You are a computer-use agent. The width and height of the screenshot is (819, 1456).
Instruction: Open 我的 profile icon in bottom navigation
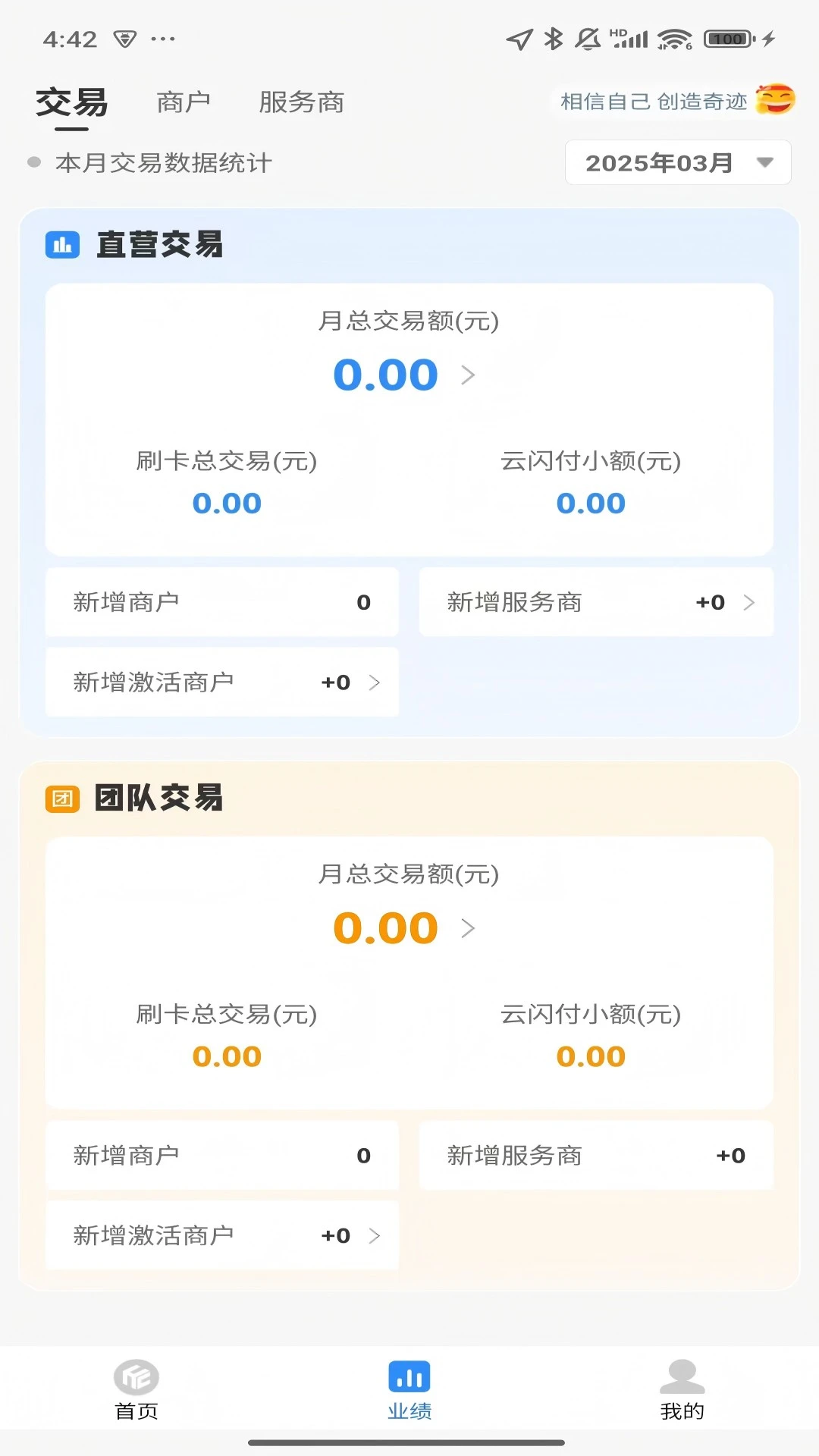click(x=682, y=1378)
